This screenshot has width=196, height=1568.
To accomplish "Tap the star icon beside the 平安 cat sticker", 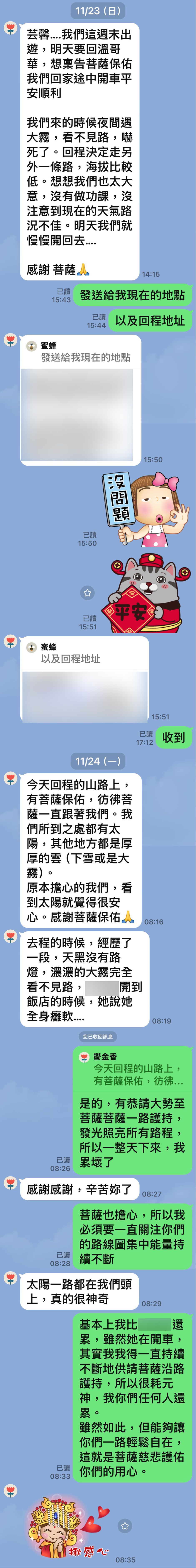I will pos(87,592).
